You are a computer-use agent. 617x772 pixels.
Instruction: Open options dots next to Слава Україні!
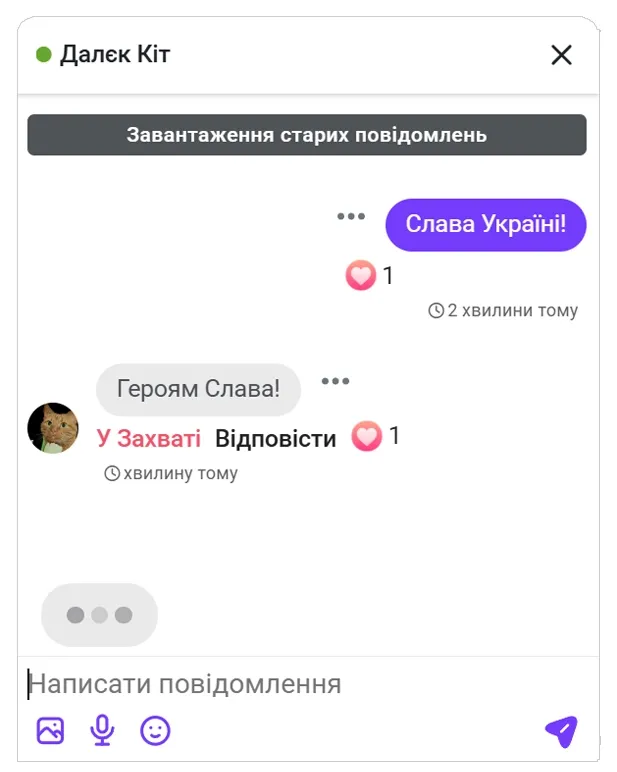pos(351,216)
